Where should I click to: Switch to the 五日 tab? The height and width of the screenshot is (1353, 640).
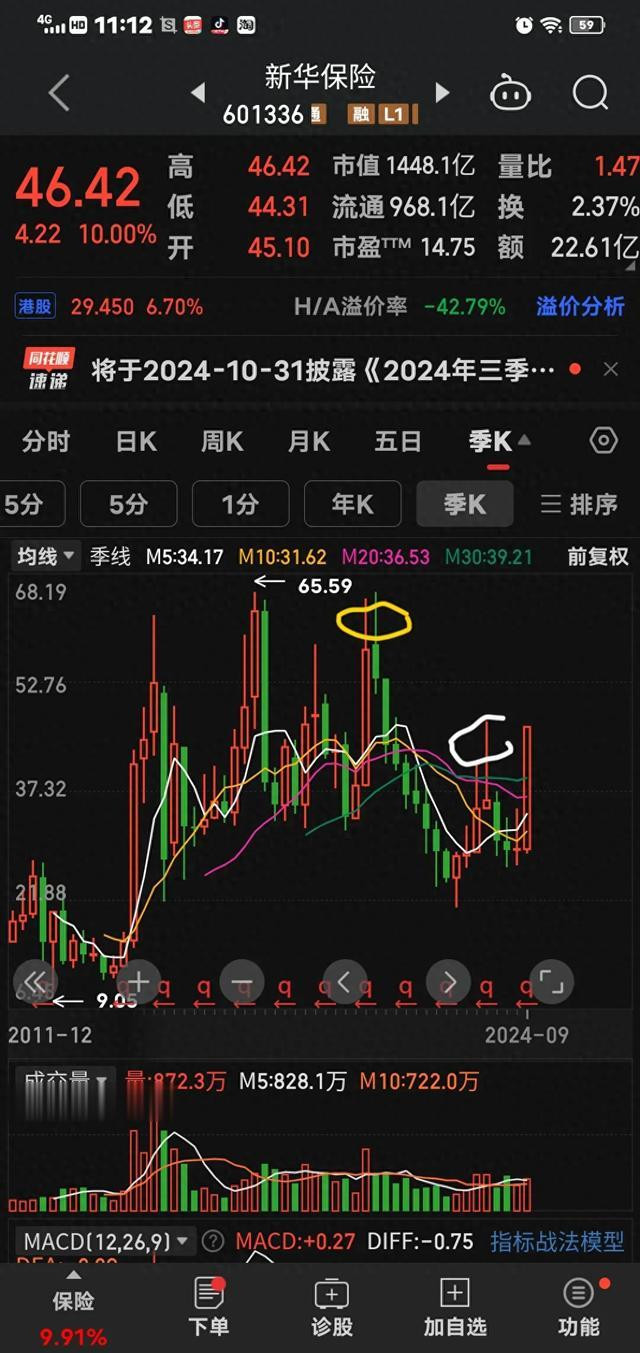[397, 441]
